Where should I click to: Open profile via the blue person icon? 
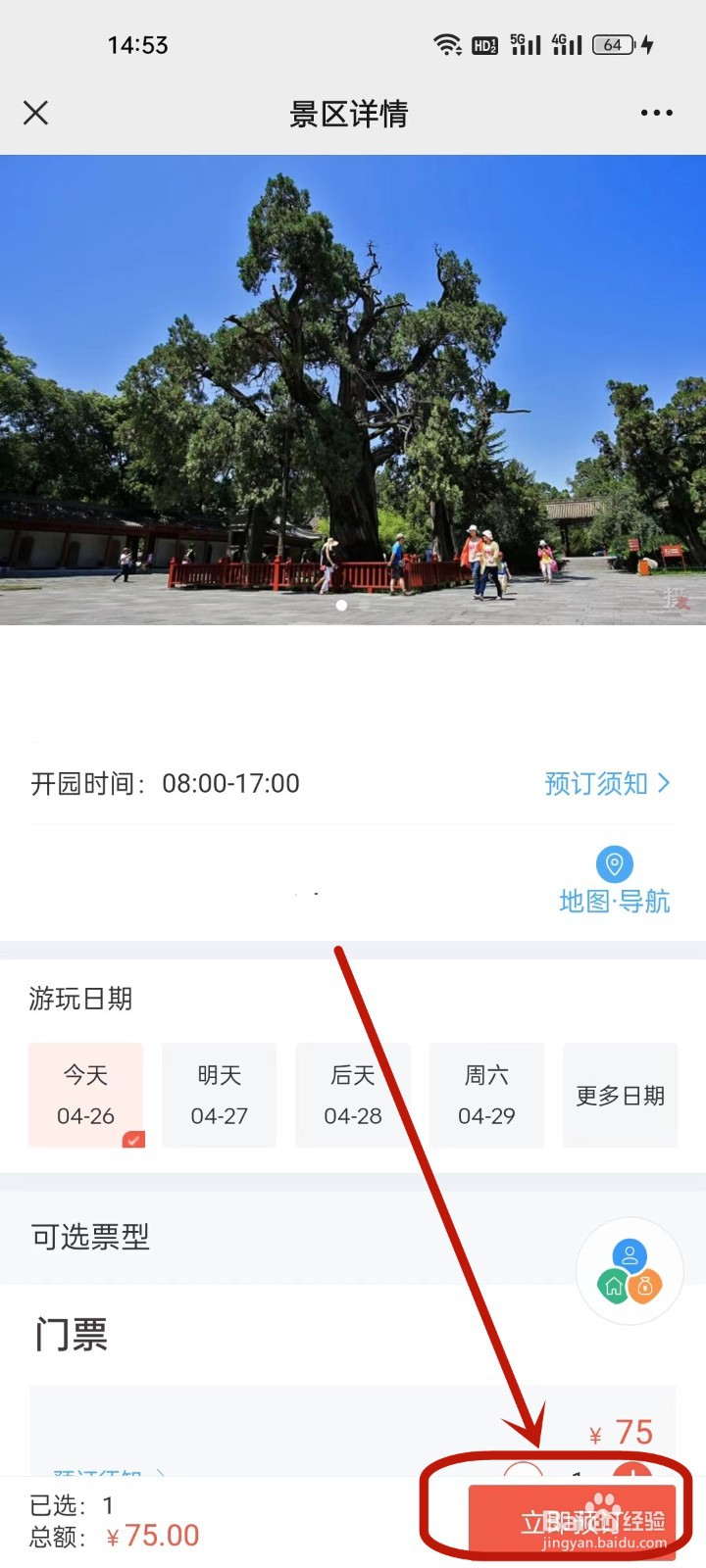tap(629, 1254)
